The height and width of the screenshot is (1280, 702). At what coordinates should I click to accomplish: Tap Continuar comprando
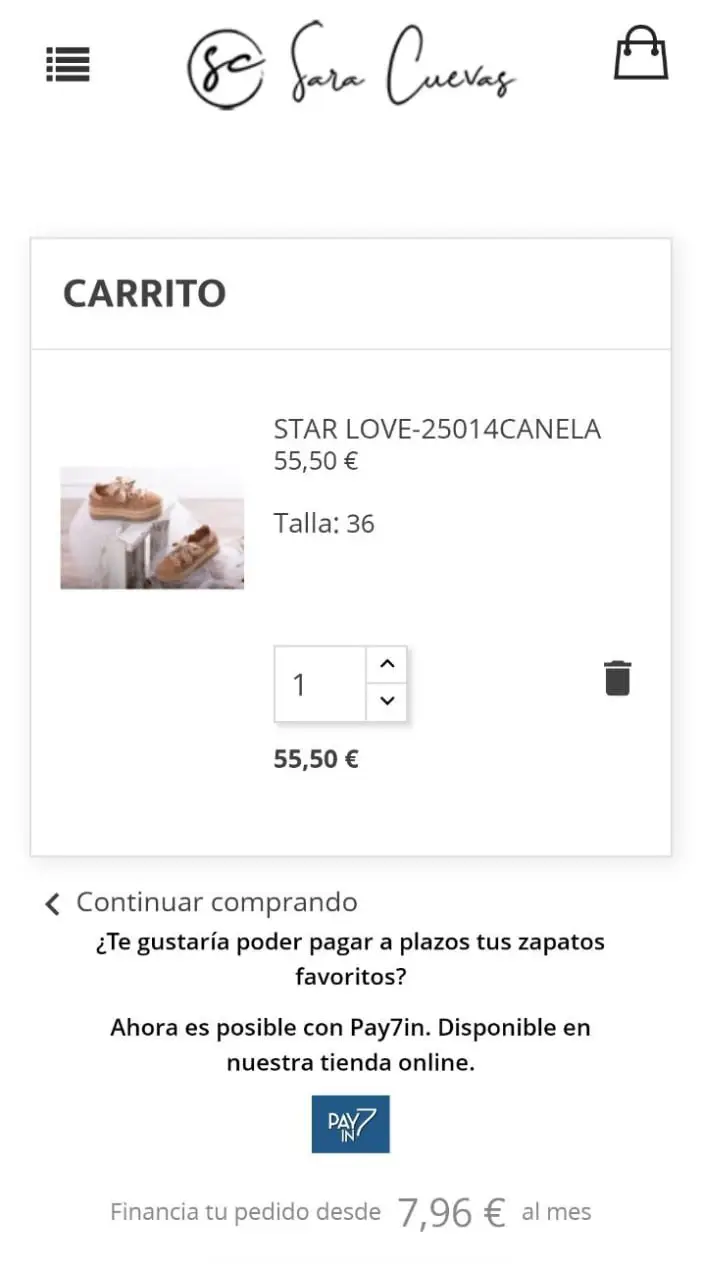(202, 902)
